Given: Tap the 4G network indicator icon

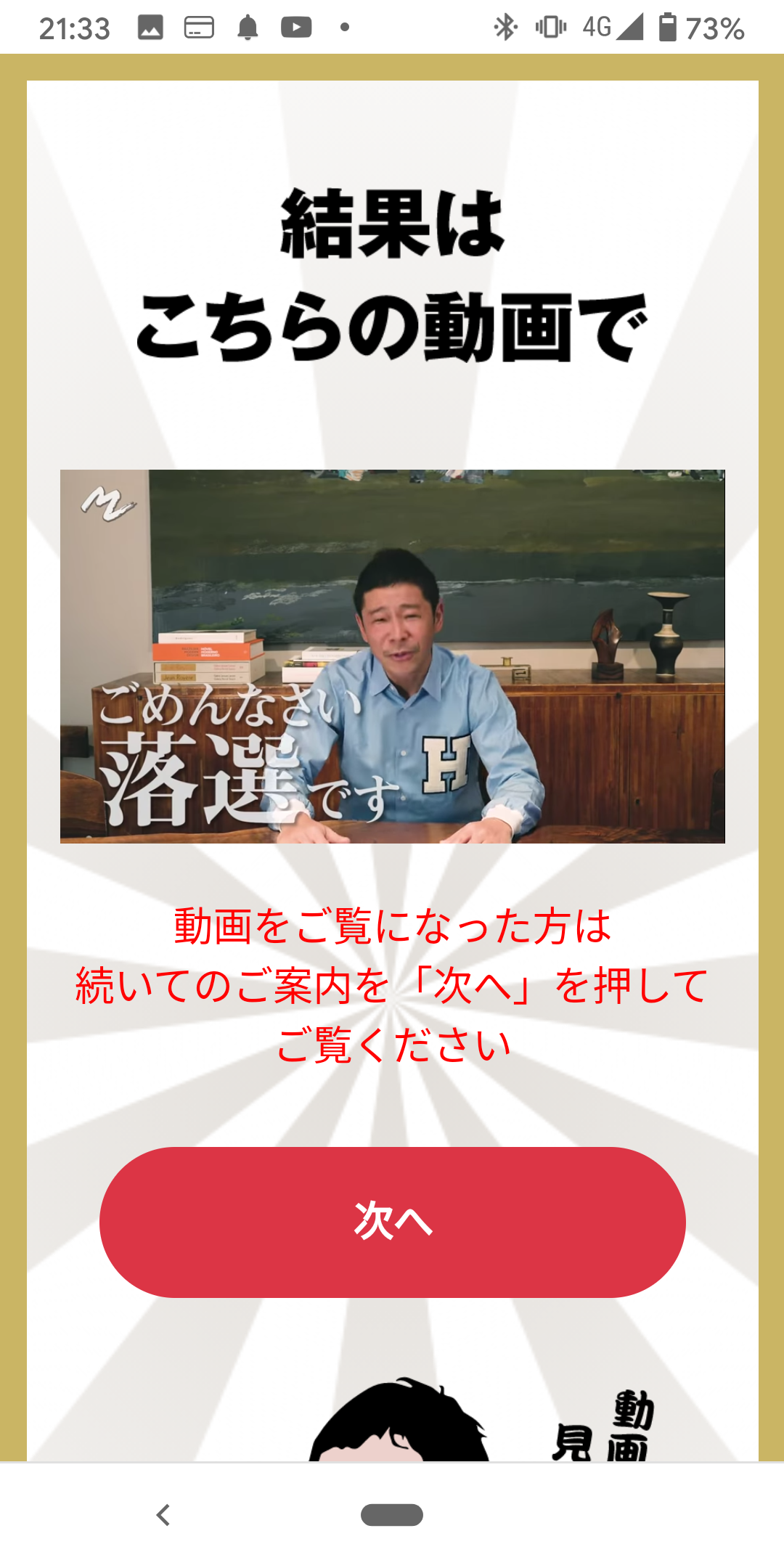Looking at the screenshot, I should (x=597, y=28).
